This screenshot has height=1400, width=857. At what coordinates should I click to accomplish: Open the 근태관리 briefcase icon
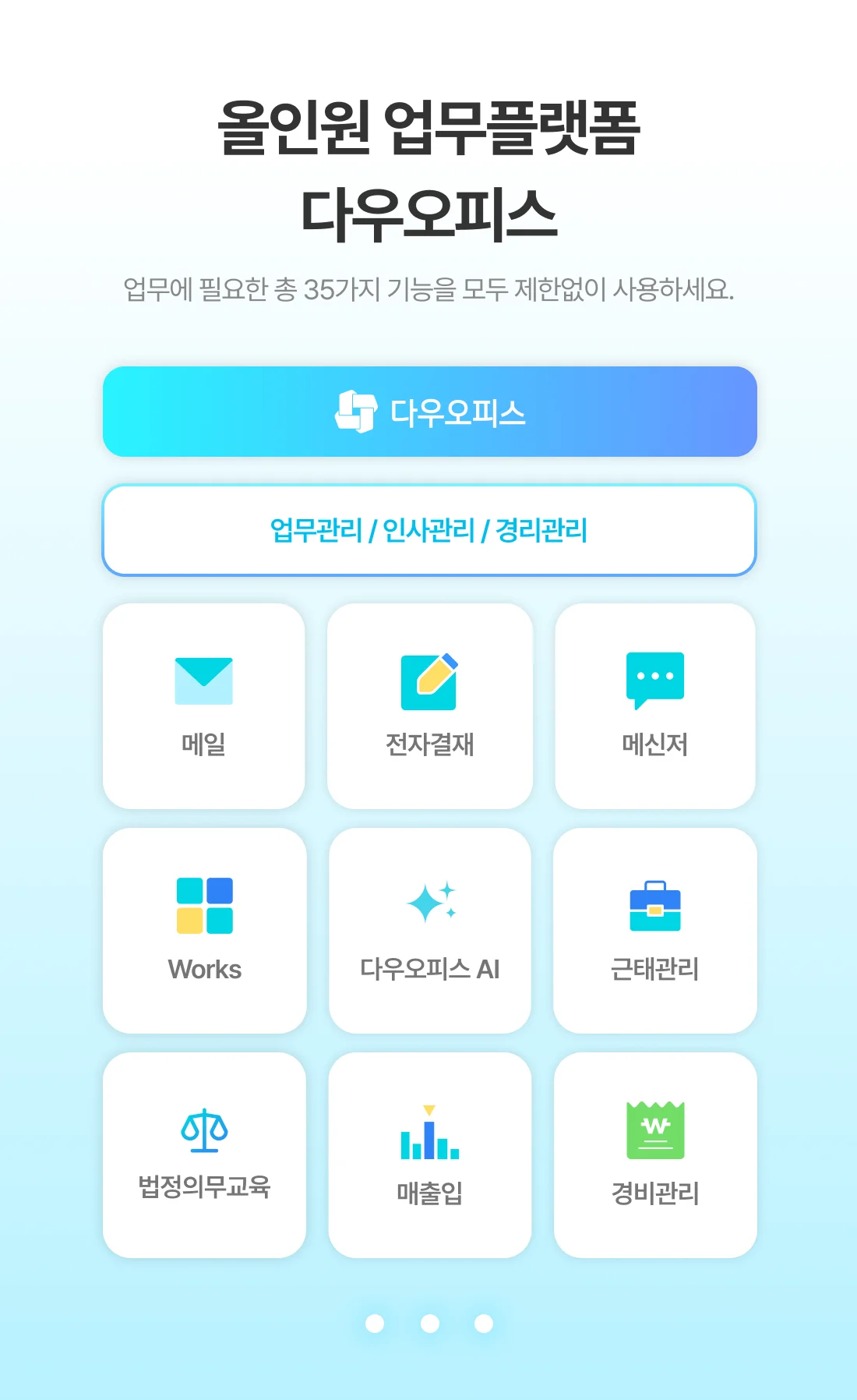pyautogui.click(x=655, y=904)
